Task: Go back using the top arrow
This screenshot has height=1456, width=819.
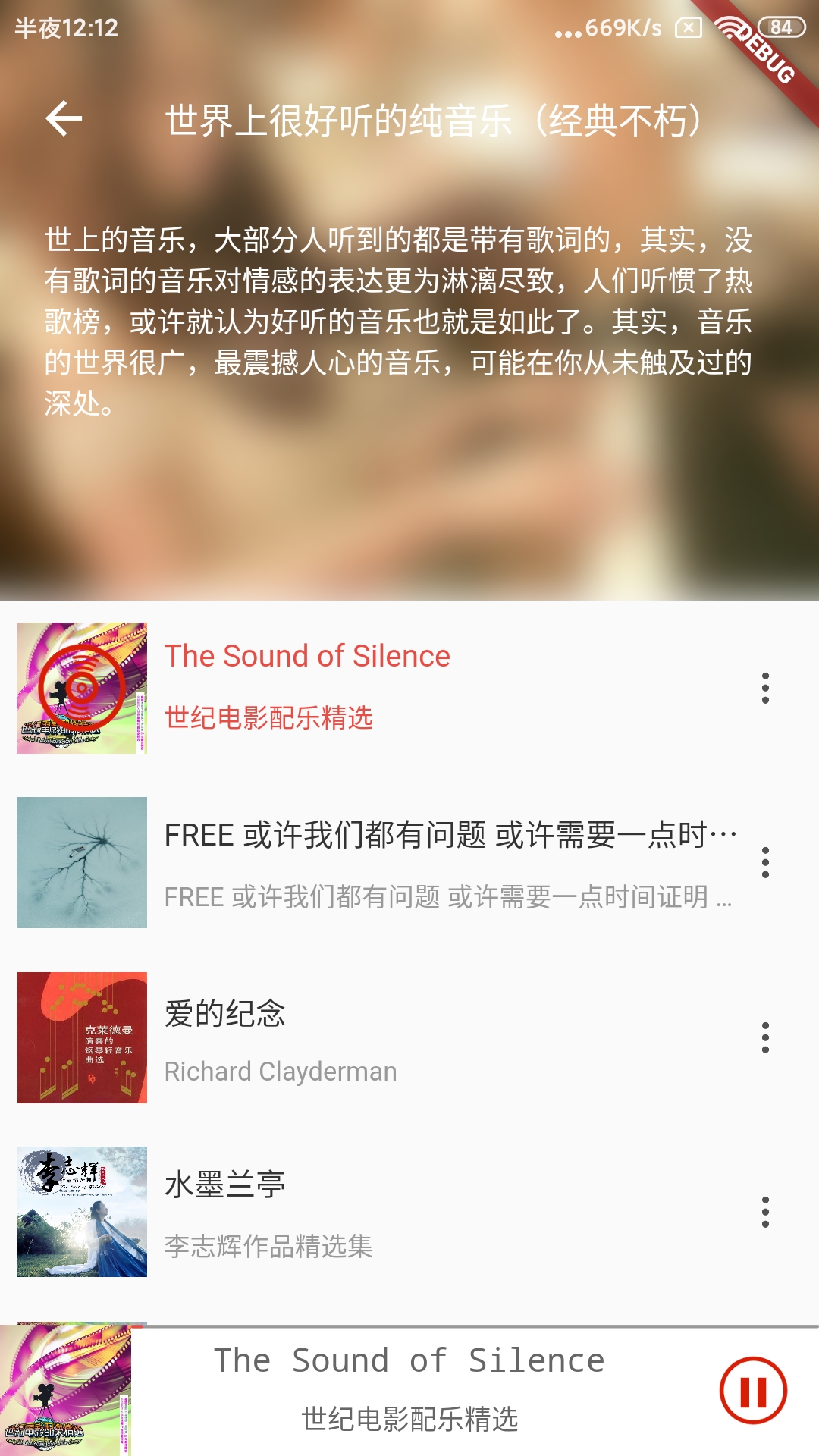Action: pos(64,119)
